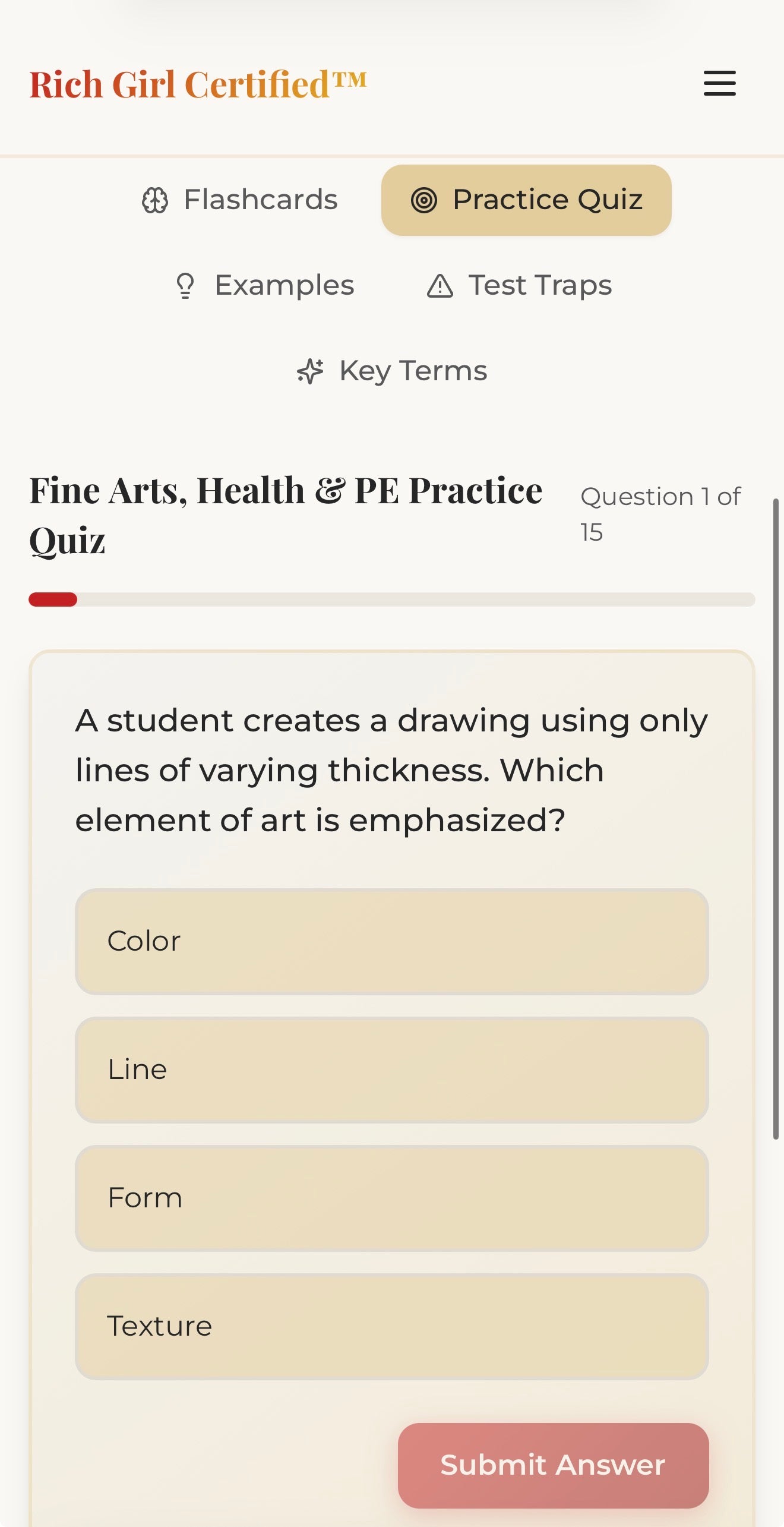Switch to the Practice Quiz tab
784x1527 pixels.
(x=526, y=200)
